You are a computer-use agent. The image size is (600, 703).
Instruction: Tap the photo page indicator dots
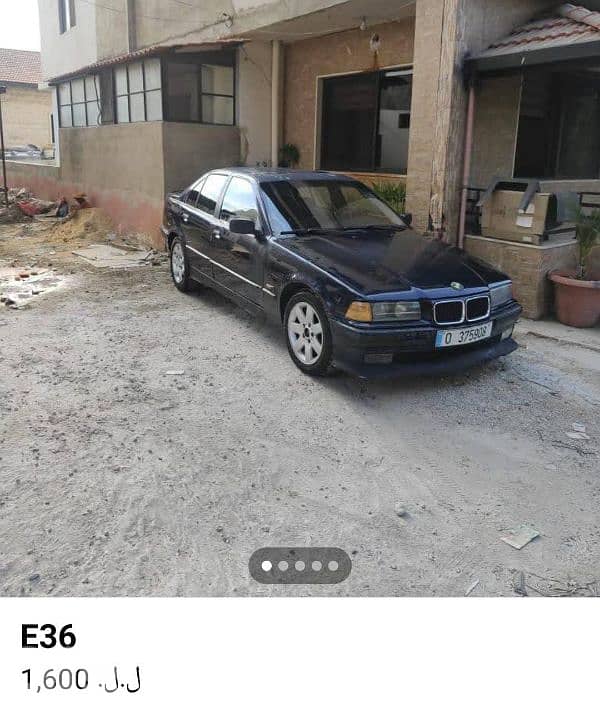click(300, 565)
